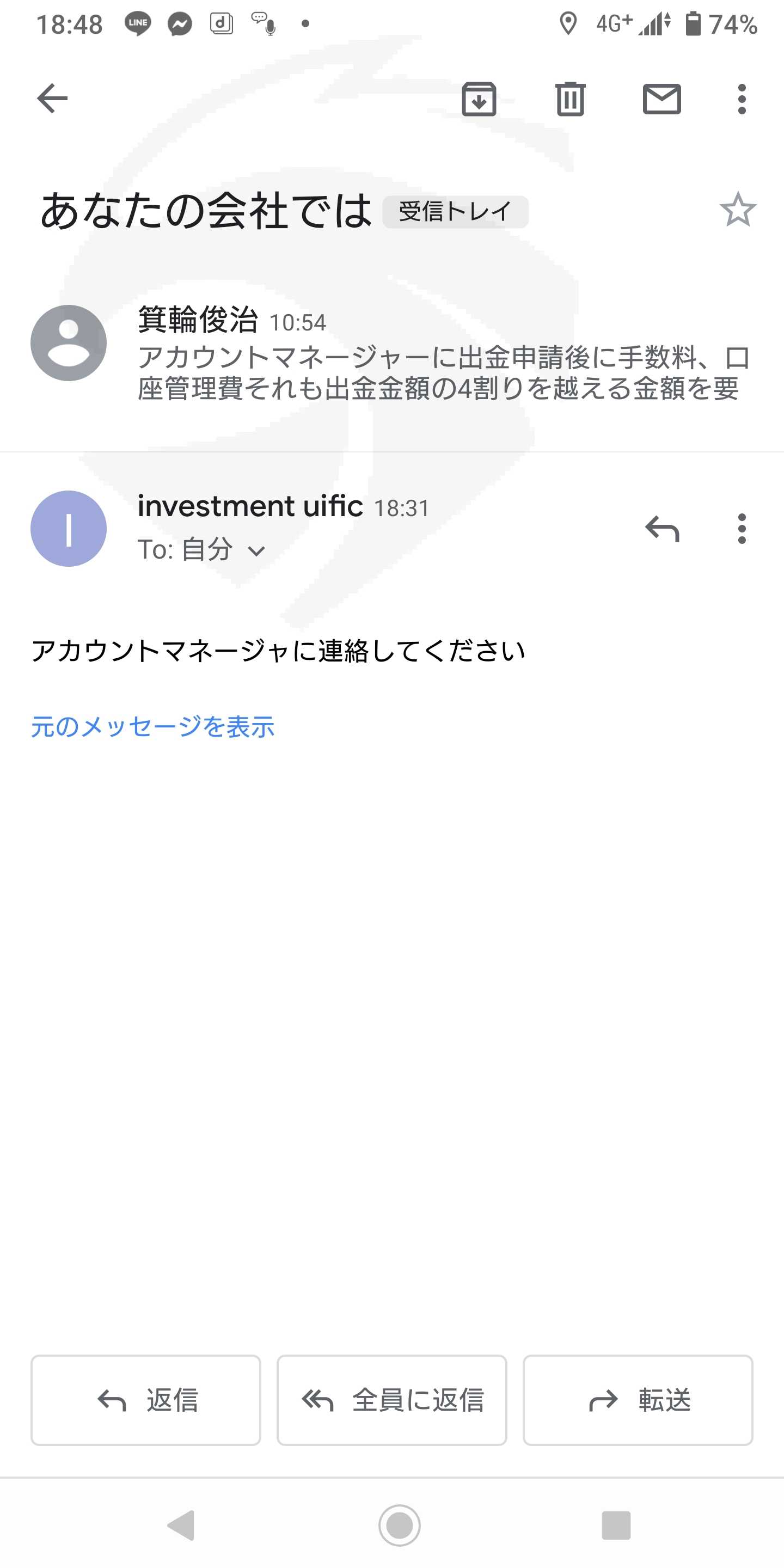
Task: Go to the system home screen
Action: [399, 1526]
